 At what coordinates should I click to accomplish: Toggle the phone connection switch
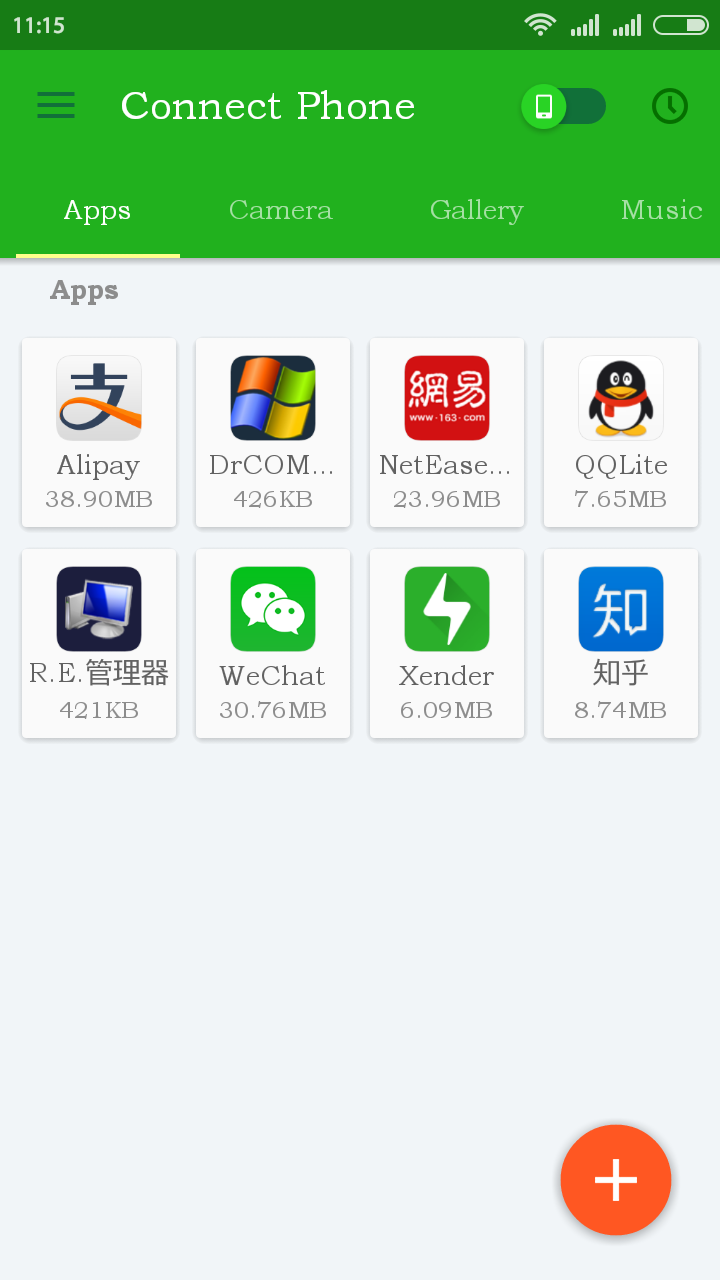point(563,107)
